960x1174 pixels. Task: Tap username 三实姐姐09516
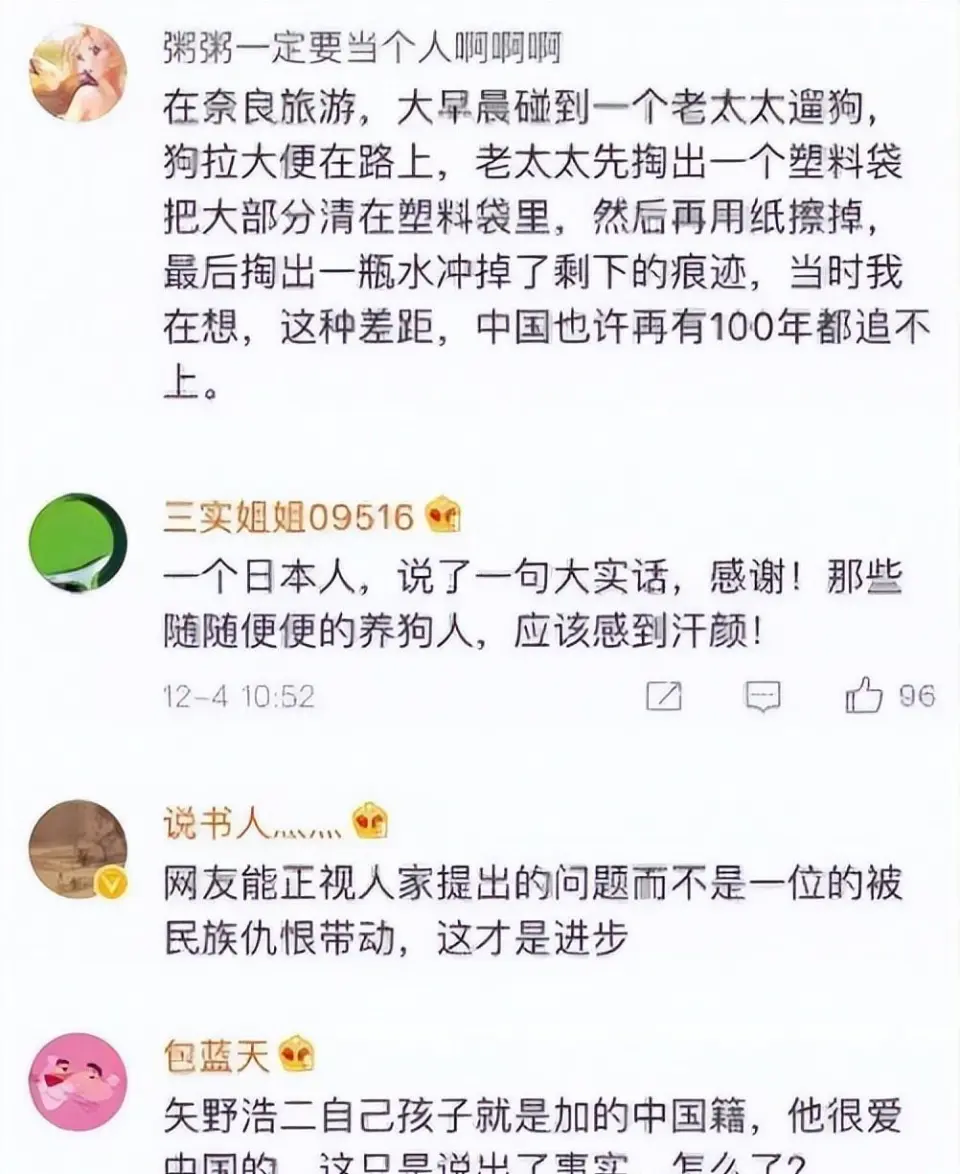click(x=289, y=517)
